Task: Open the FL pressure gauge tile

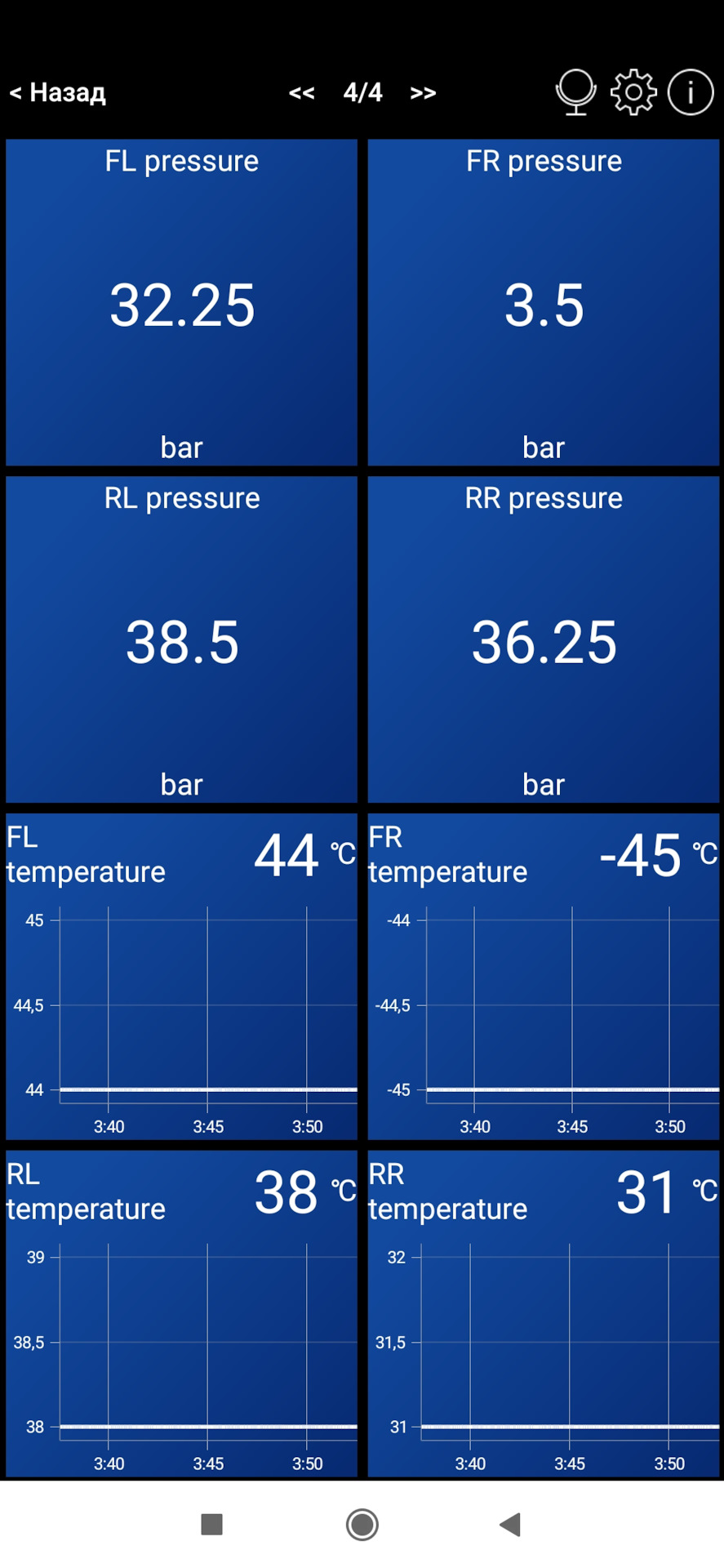Action: 181,302
